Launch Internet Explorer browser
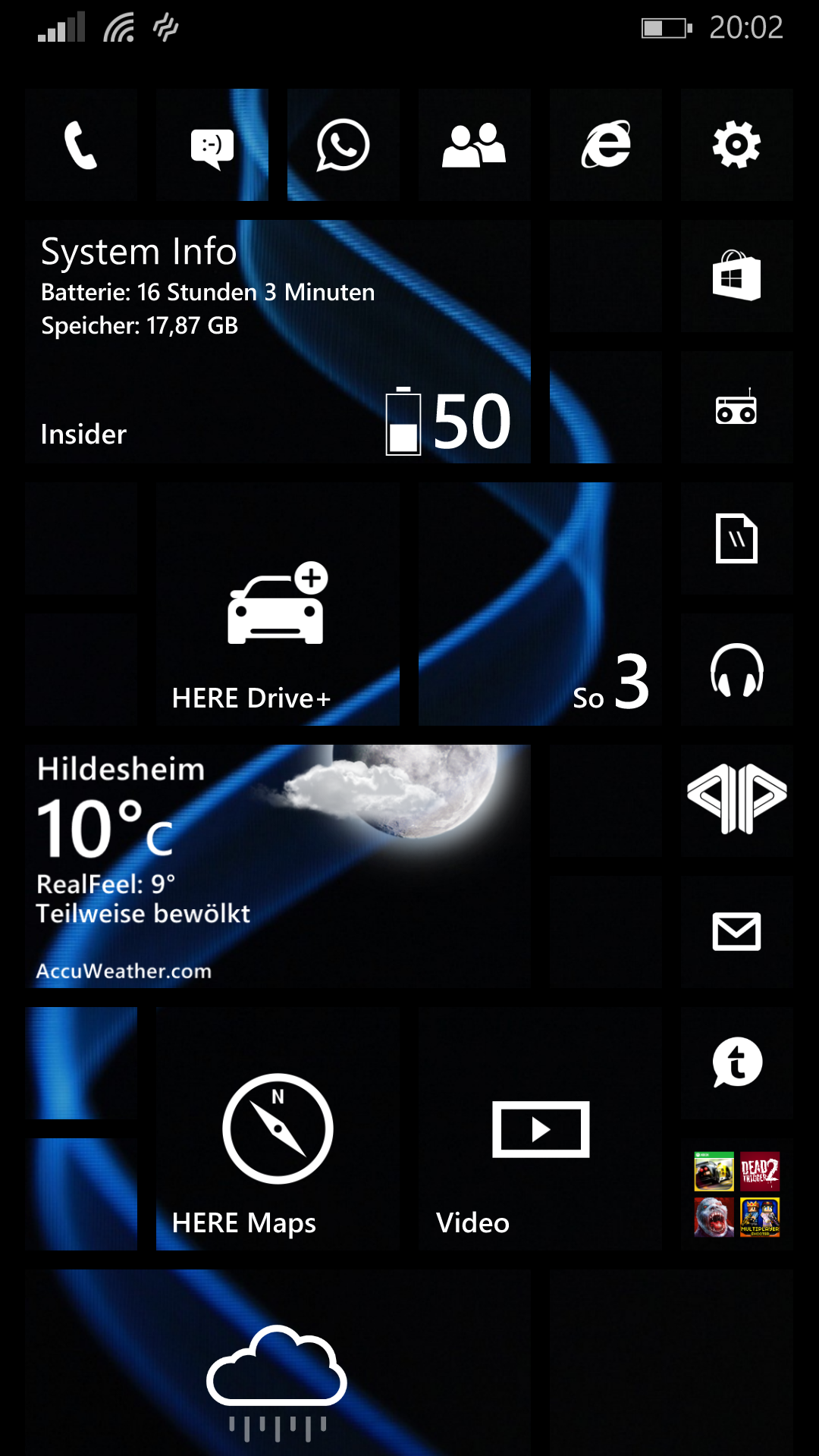 (606, 145)
